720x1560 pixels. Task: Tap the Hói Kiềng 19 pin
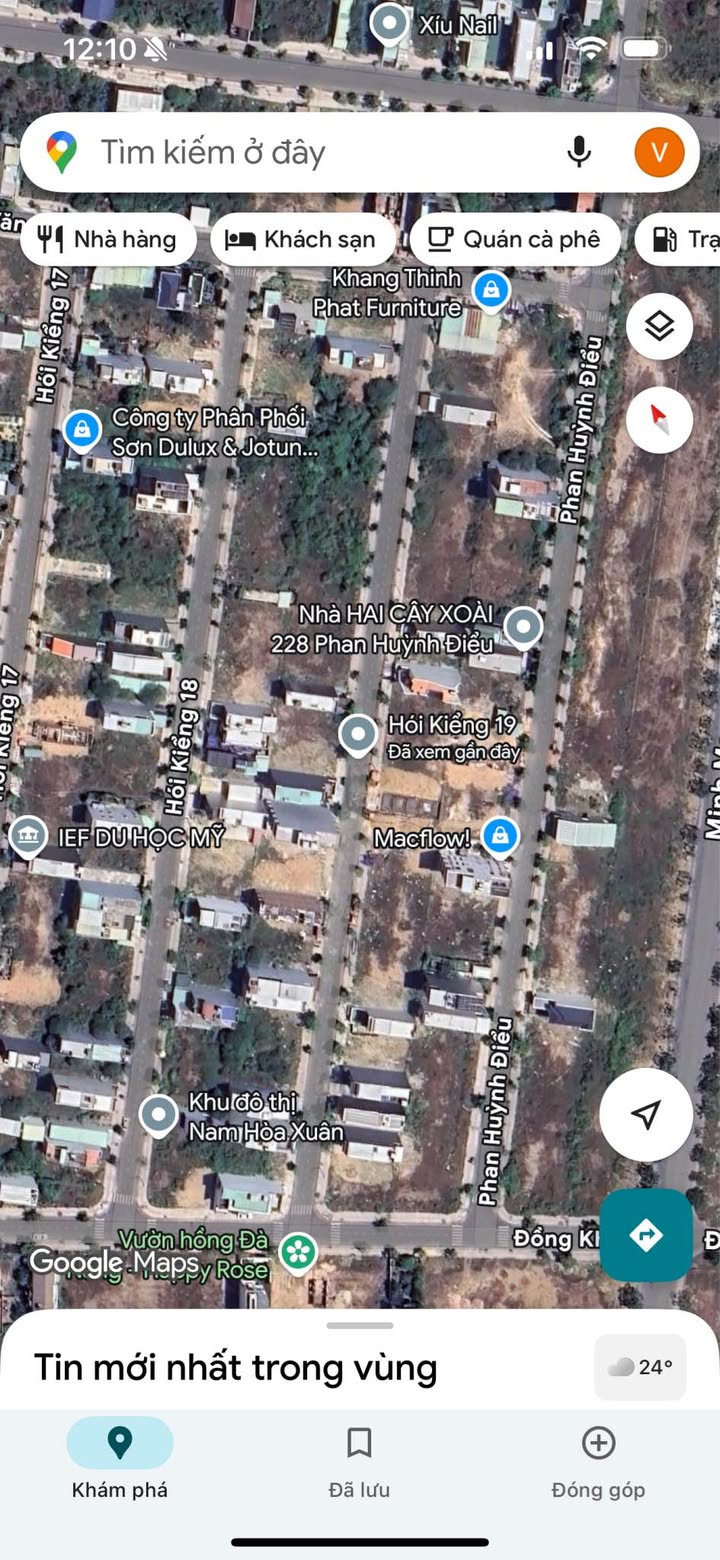[358, 736]
